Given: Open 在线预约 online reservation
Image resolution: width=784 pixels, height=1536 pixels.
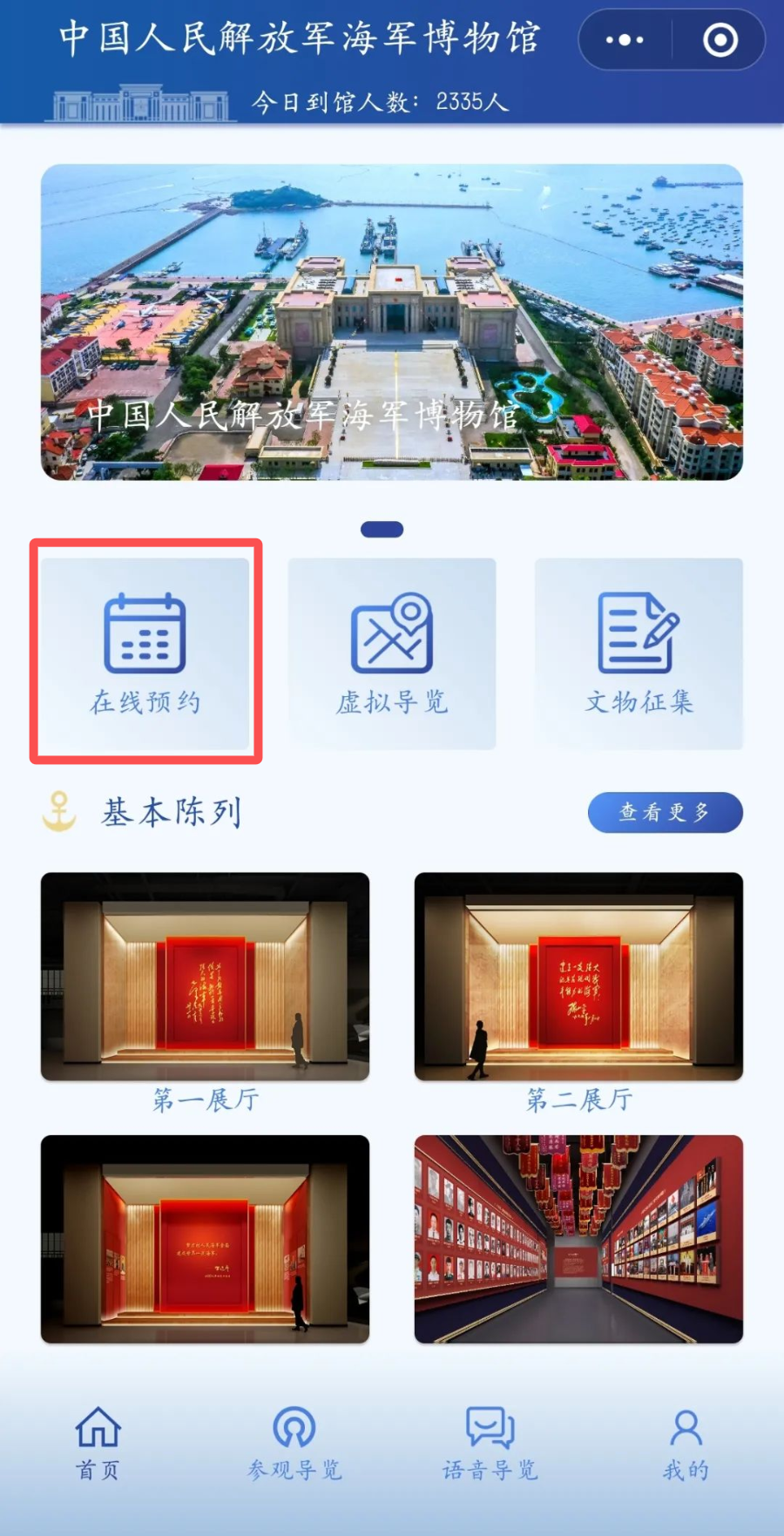Looking at the screenshot, I should pos(145,653).
